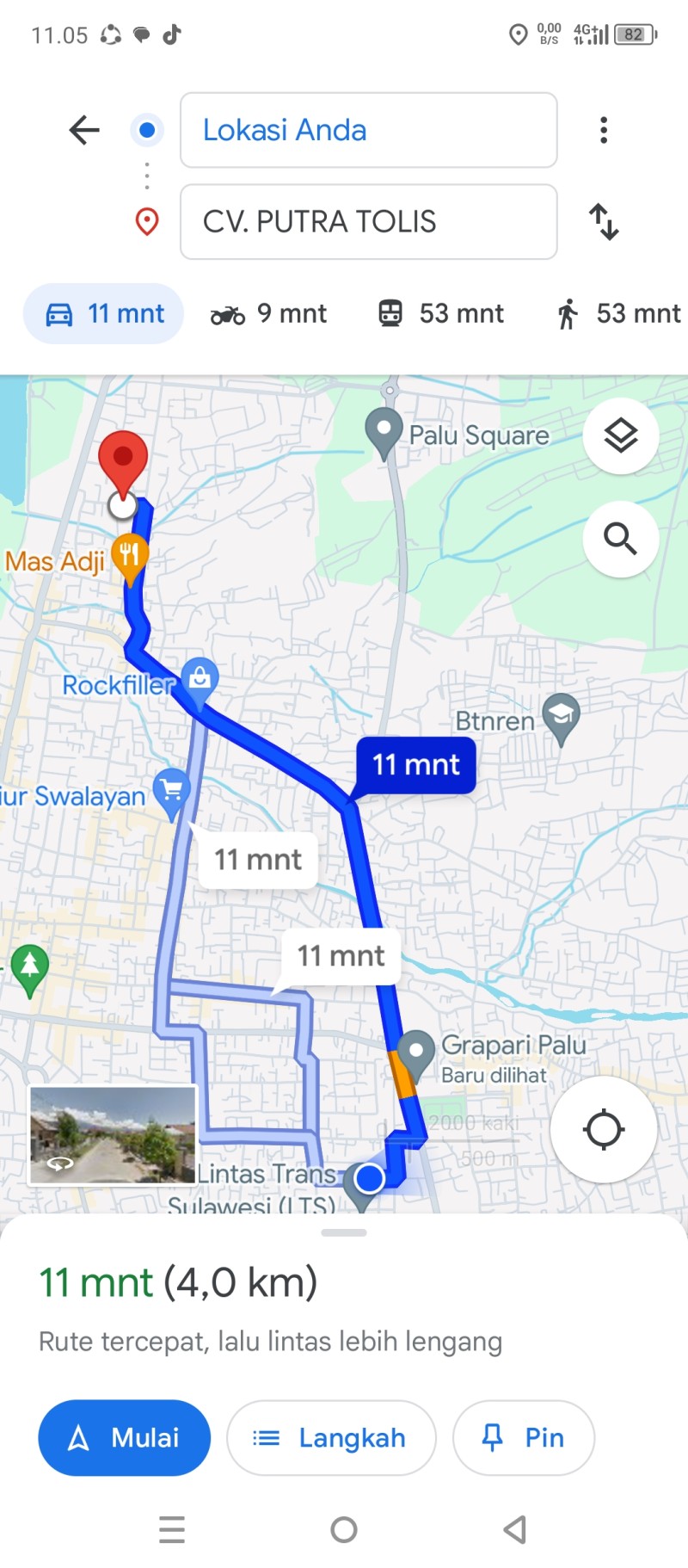The height and width of the screenshot is (1568, 688).
Task: Edit the Lokasi Anda starting point field
Action: tap(368, 130)
